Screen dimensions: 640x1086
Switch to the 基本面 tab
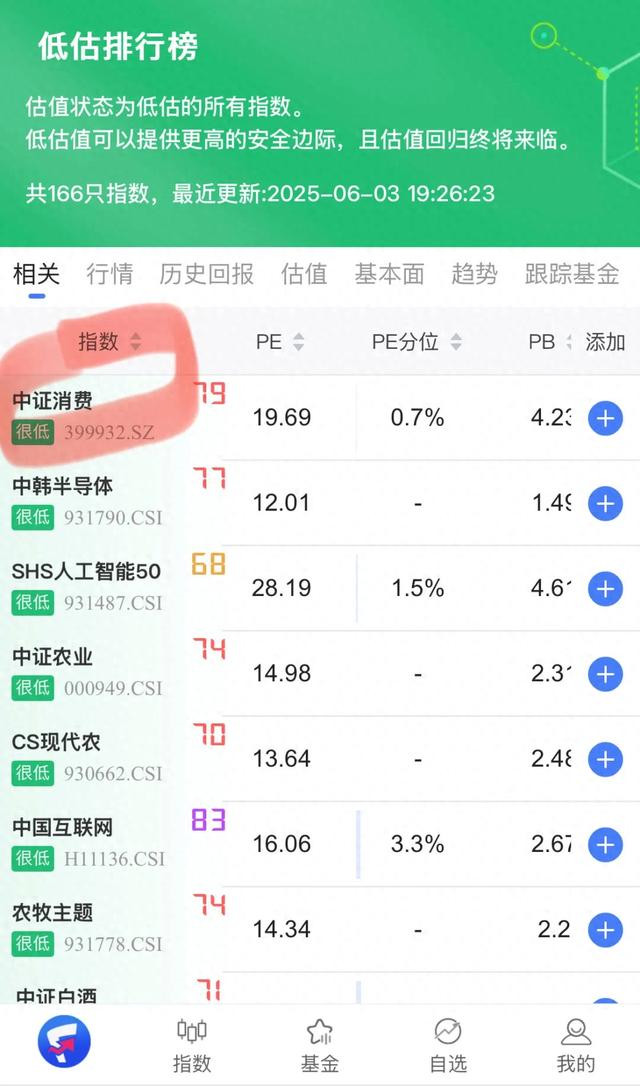pyautogui.click(x=389, y=274)
